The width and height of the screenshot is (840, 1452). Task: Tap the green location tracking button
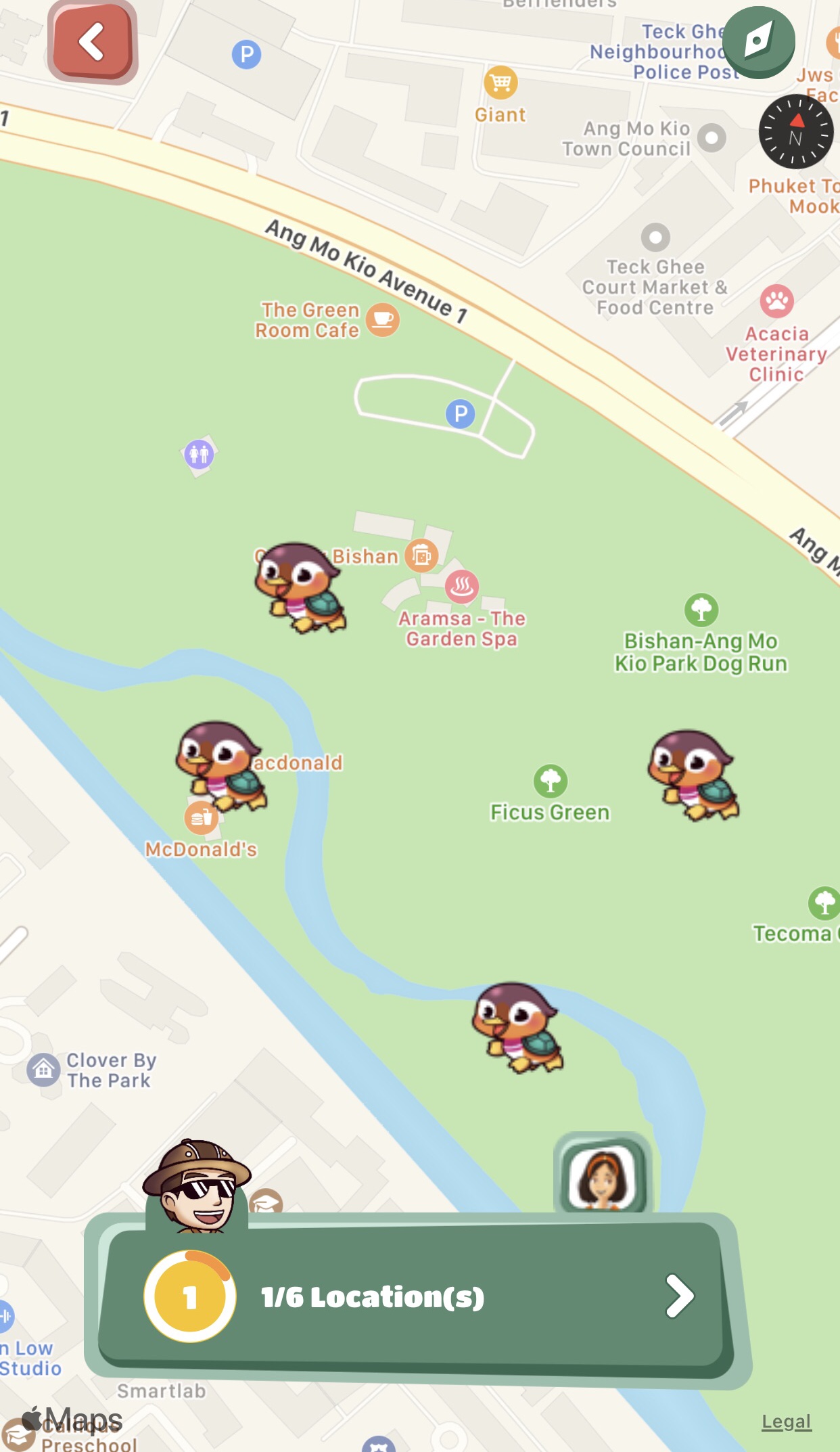click(758, 42)
